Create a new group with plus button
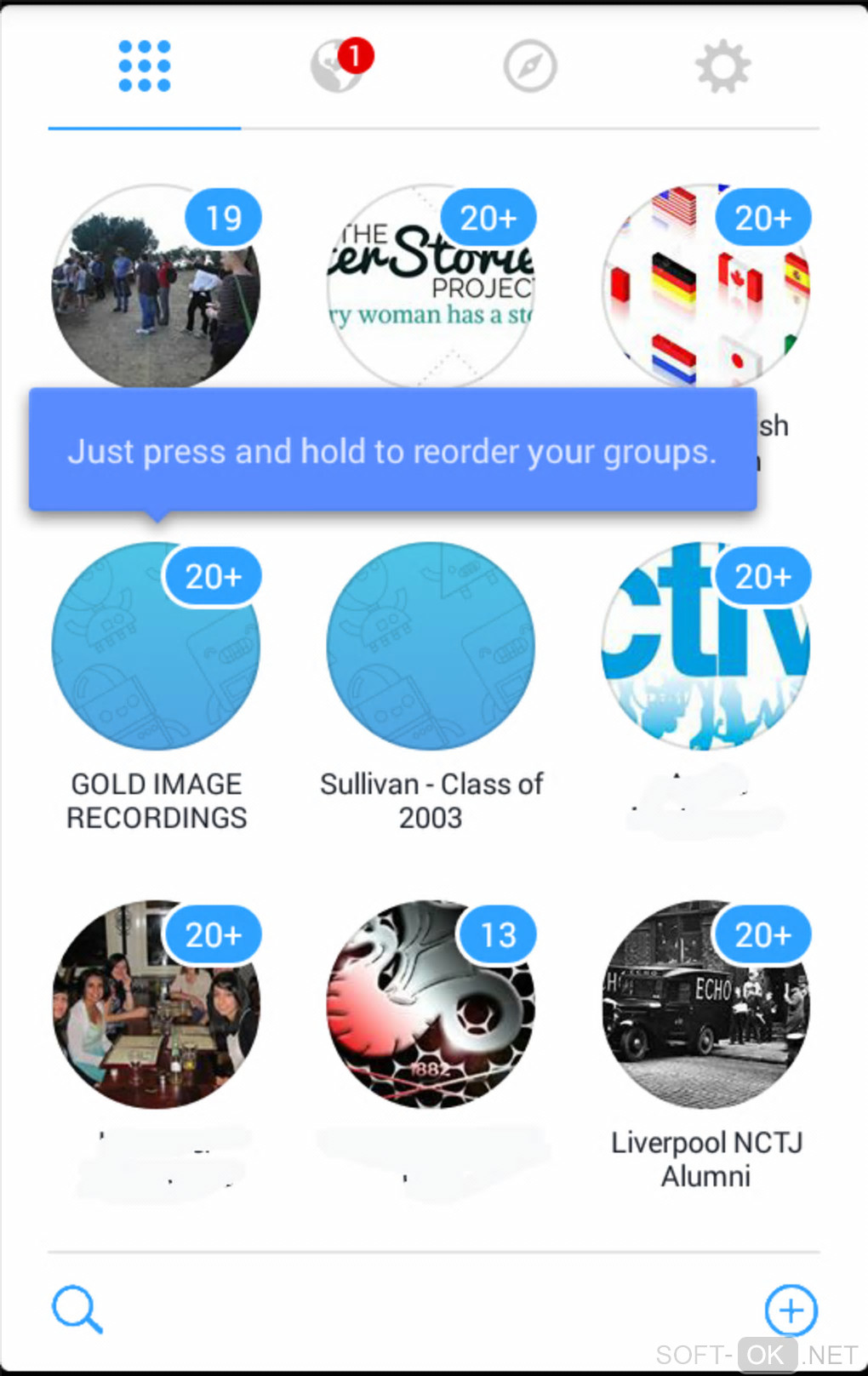The height and width of the screenshot is (1376, 868). click(791, 1310)
